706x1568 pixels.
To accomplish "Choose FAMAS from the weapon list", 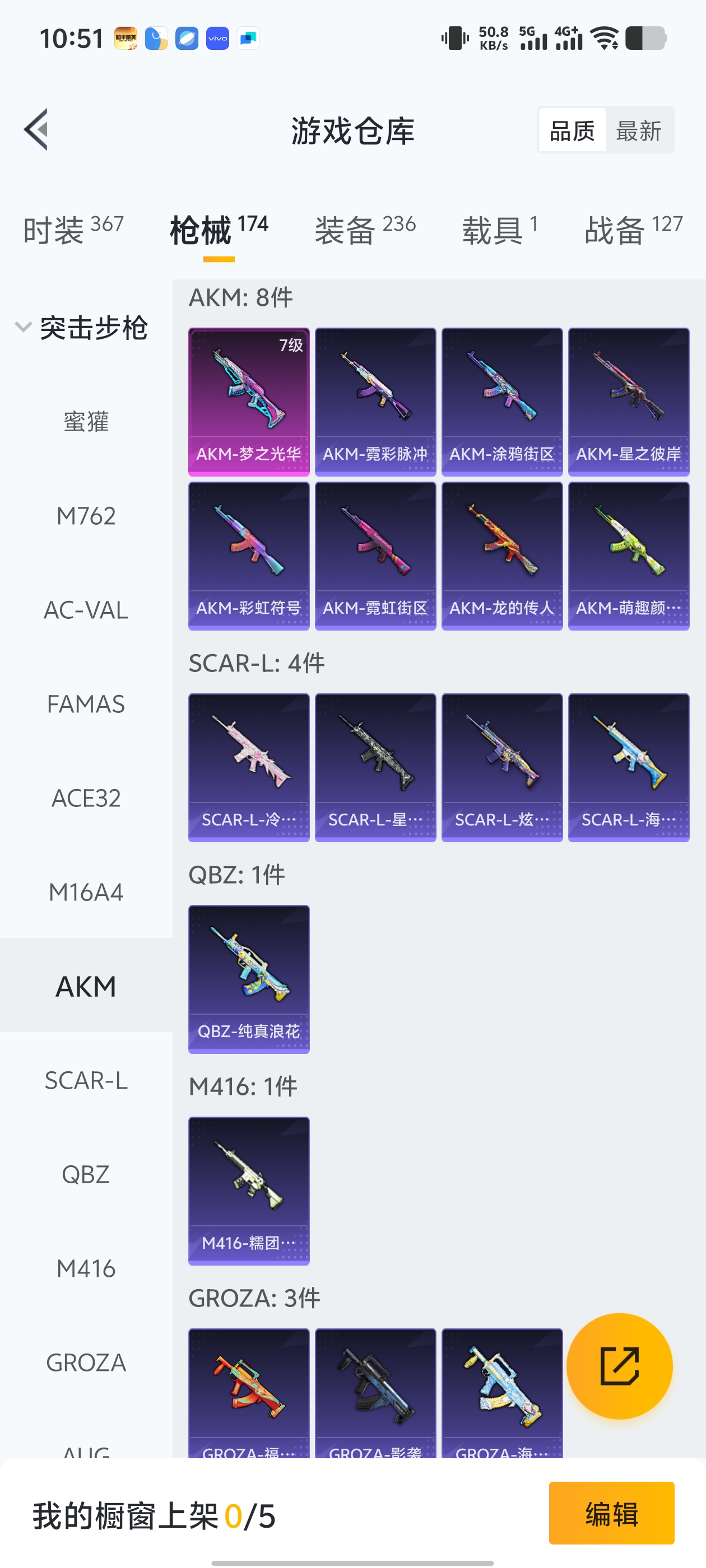I will (86, 704).
